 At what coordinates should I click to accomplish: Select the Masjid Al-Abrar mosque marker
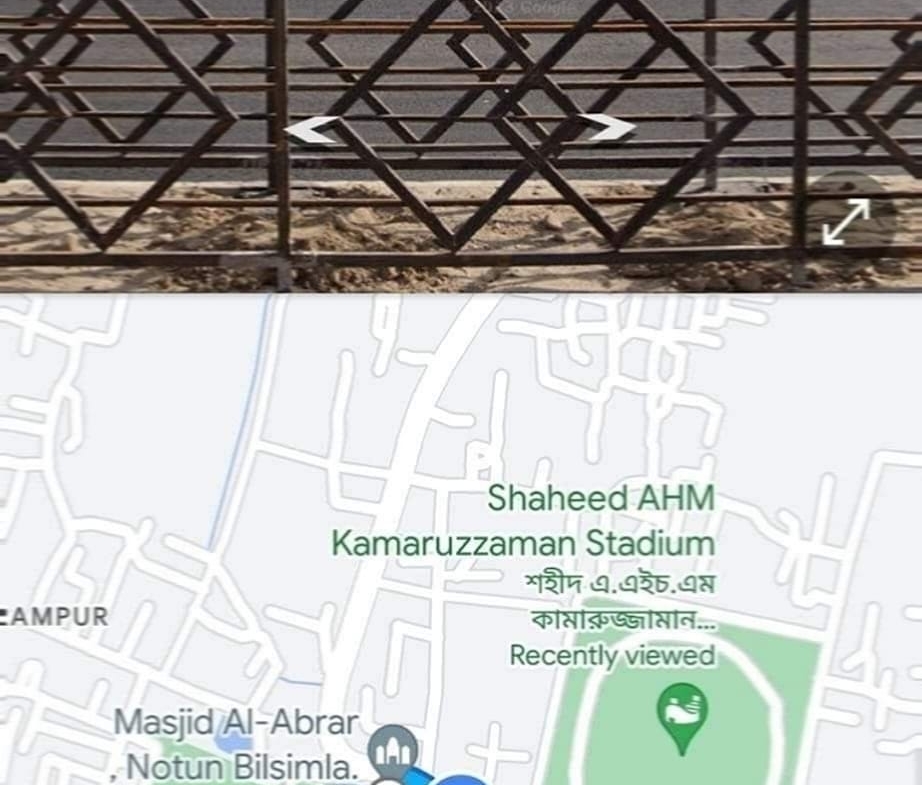click(x=392, y=749)
